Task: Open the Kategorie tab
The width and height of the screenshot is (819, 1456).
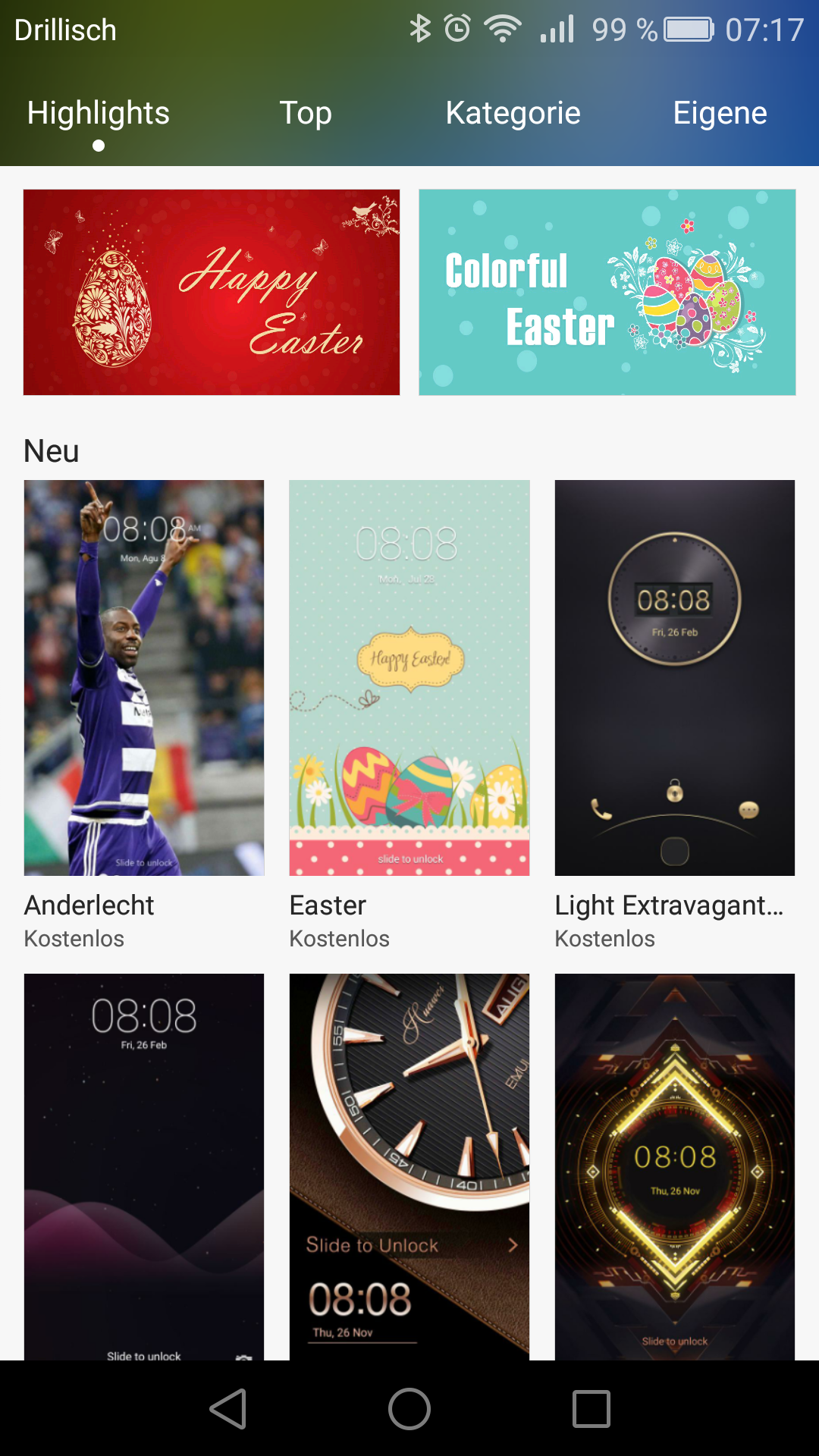Action: pyautogui.click(x=513, y=114)
